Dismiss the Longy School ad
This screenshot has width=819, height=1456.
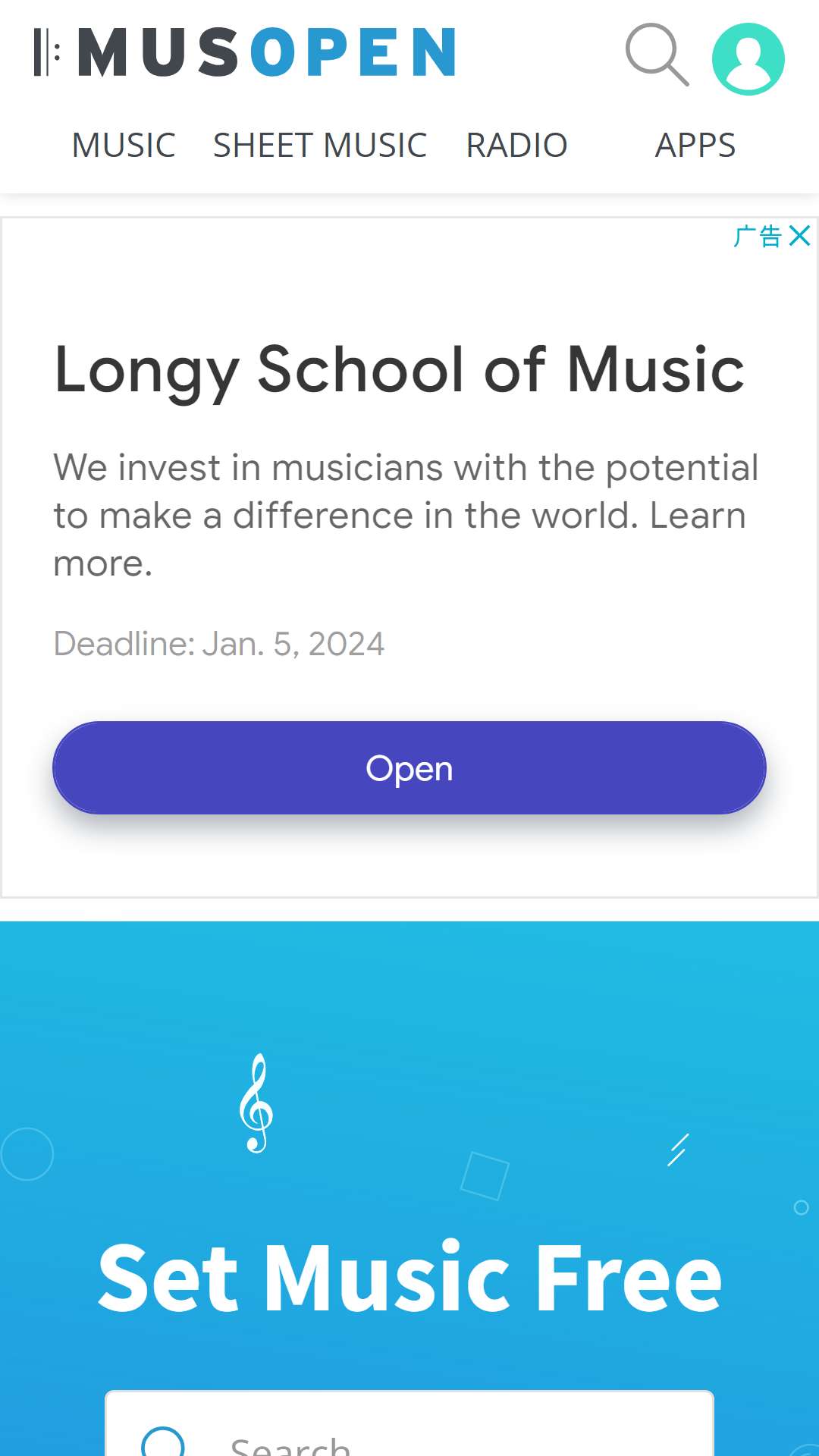click(x=800, y=236)
